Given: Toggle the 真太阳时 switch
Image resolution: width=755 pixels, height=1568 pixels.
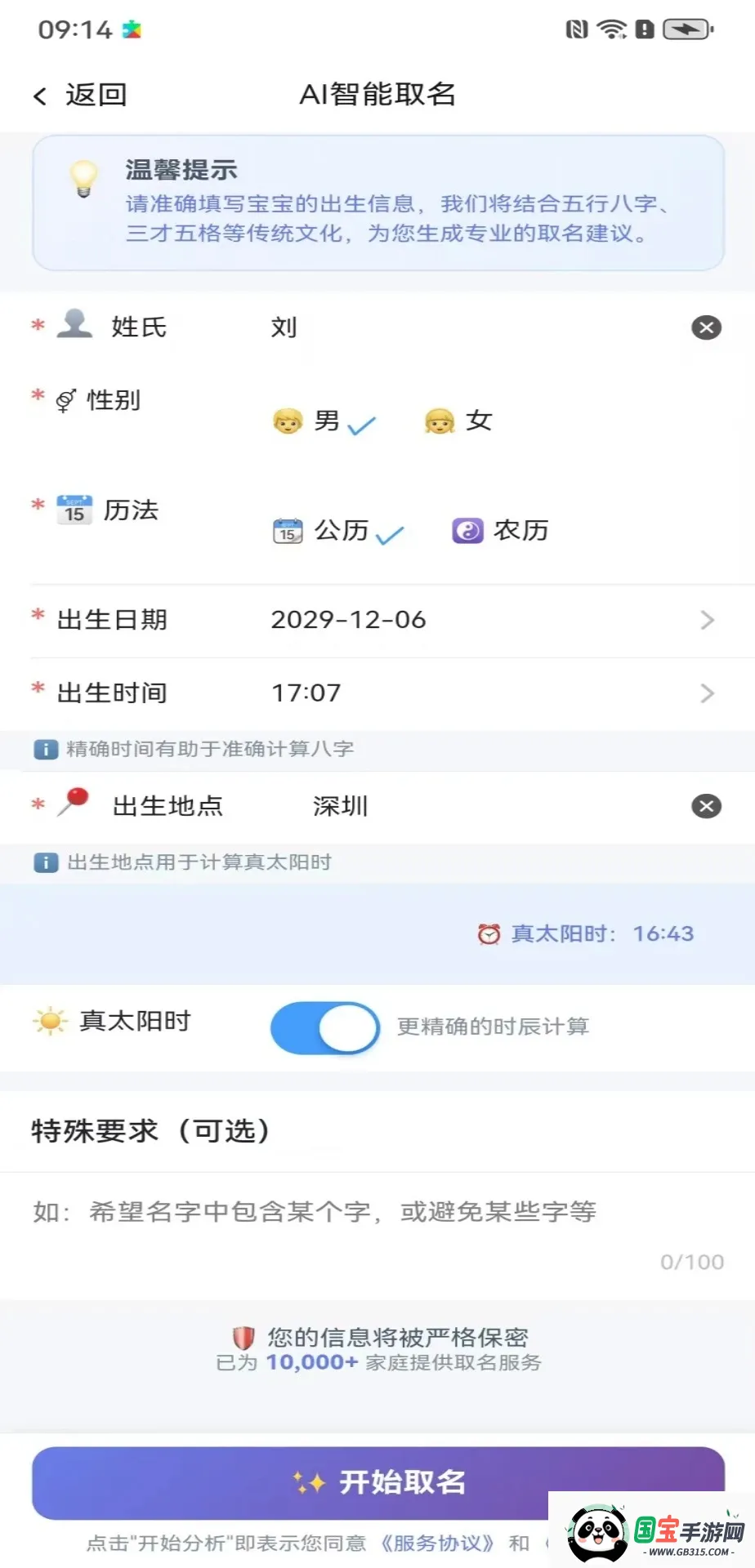Looking at the screenshot, I should pos(325,1027).
